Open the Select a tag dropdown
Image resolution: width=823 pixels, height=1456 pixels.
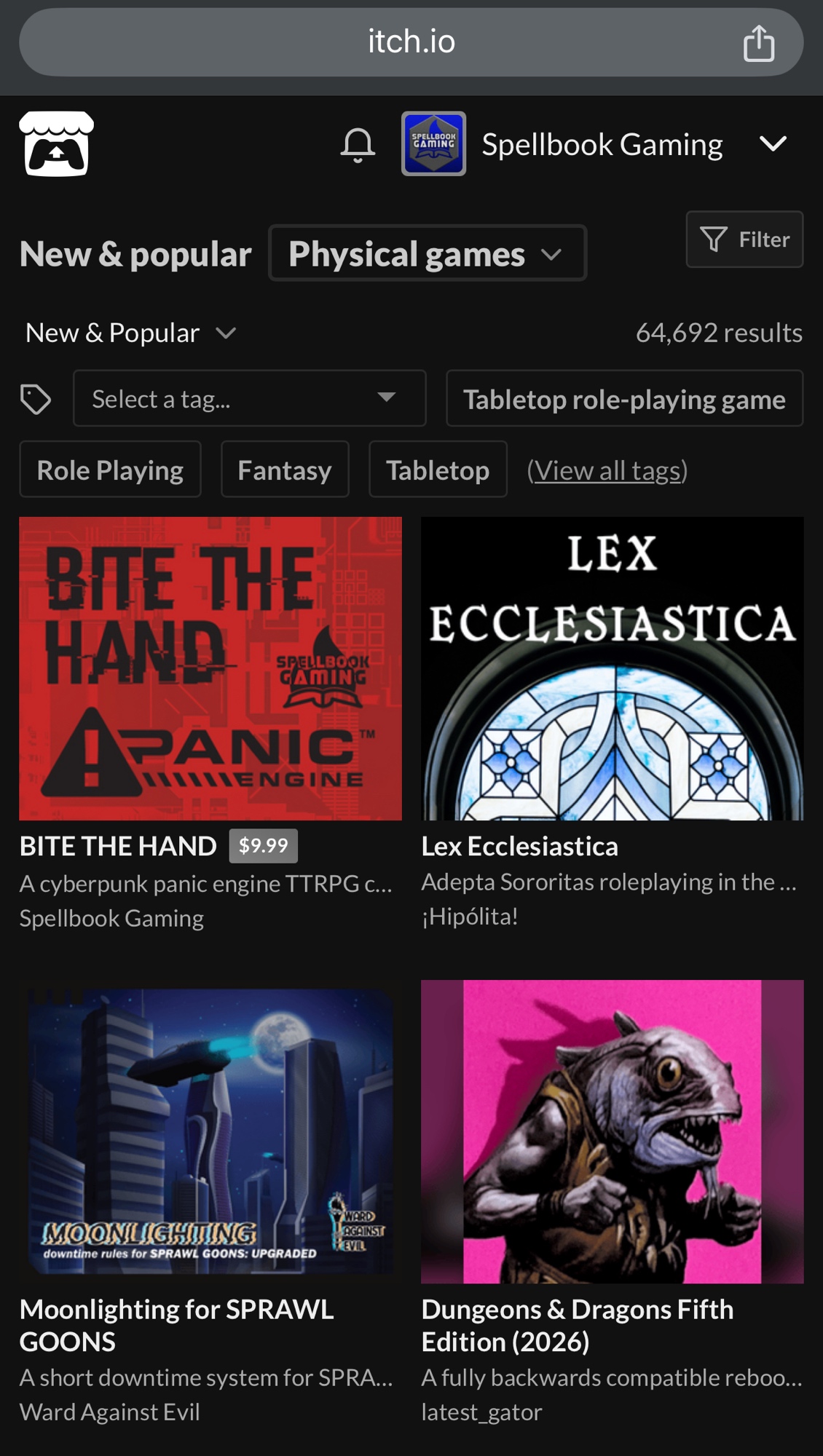(x=249, y=398)
